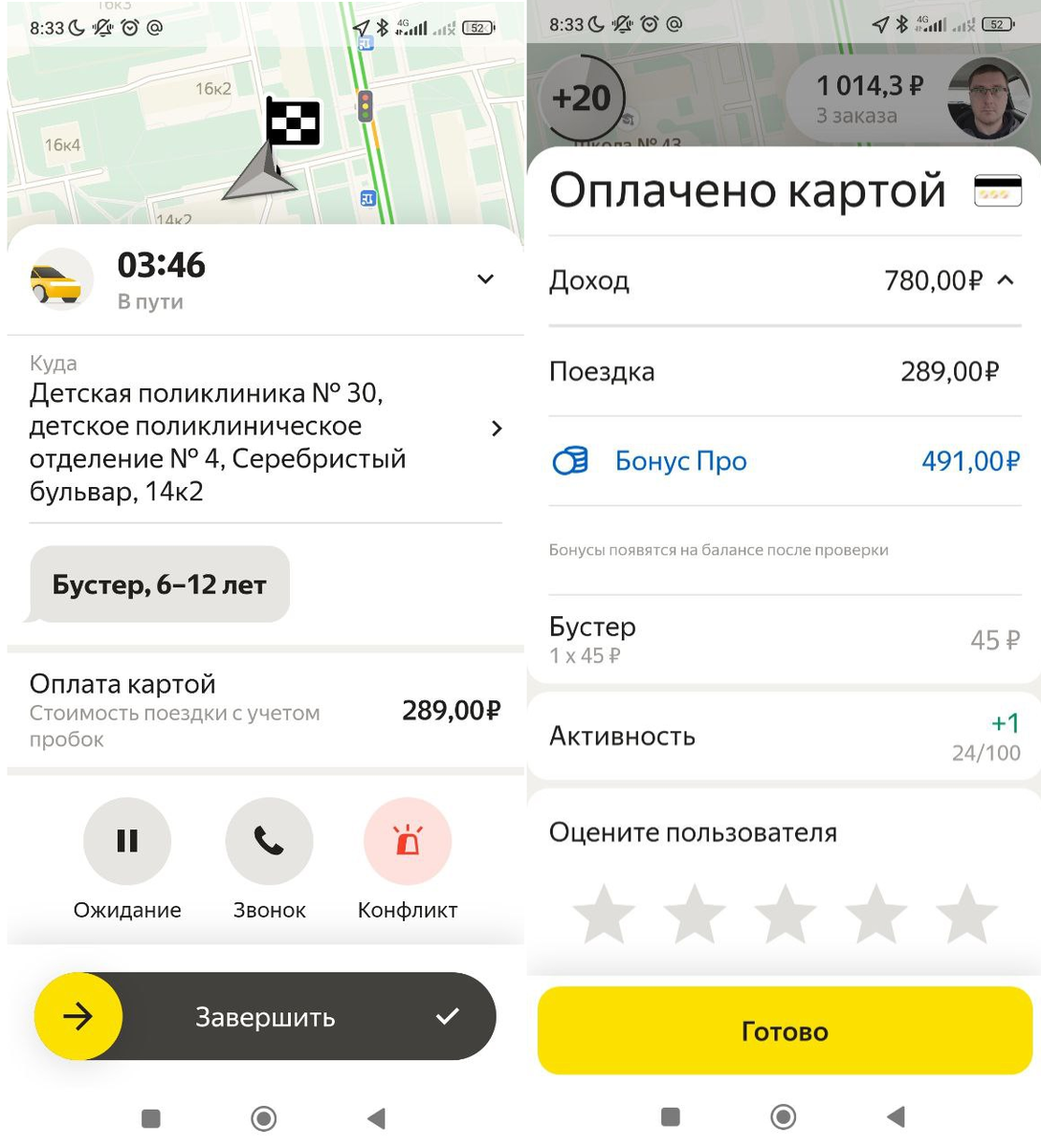Tap the +20 activity progress circle
Screen dimensions: 1041x1148
click(583, 99)
